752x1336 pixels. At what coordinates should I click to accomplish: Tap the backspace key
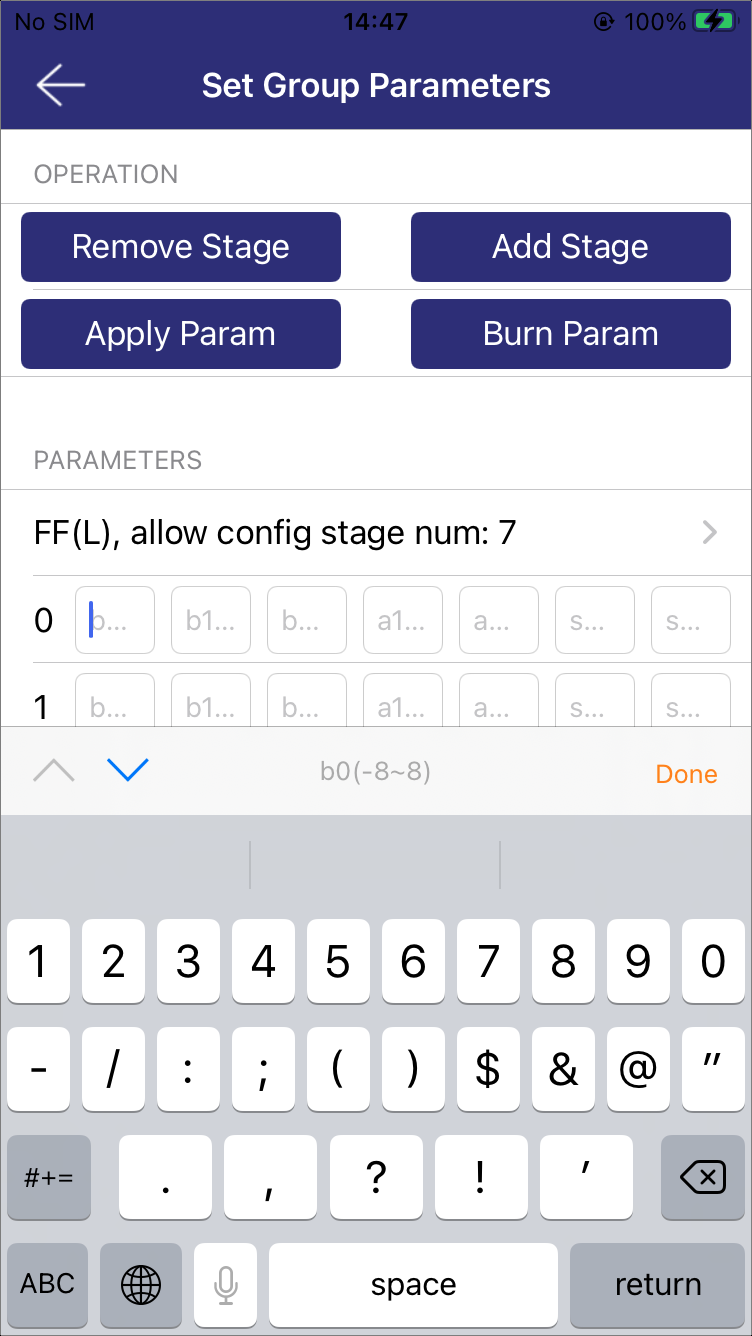pyautogui.click(x=702, y=1177)
